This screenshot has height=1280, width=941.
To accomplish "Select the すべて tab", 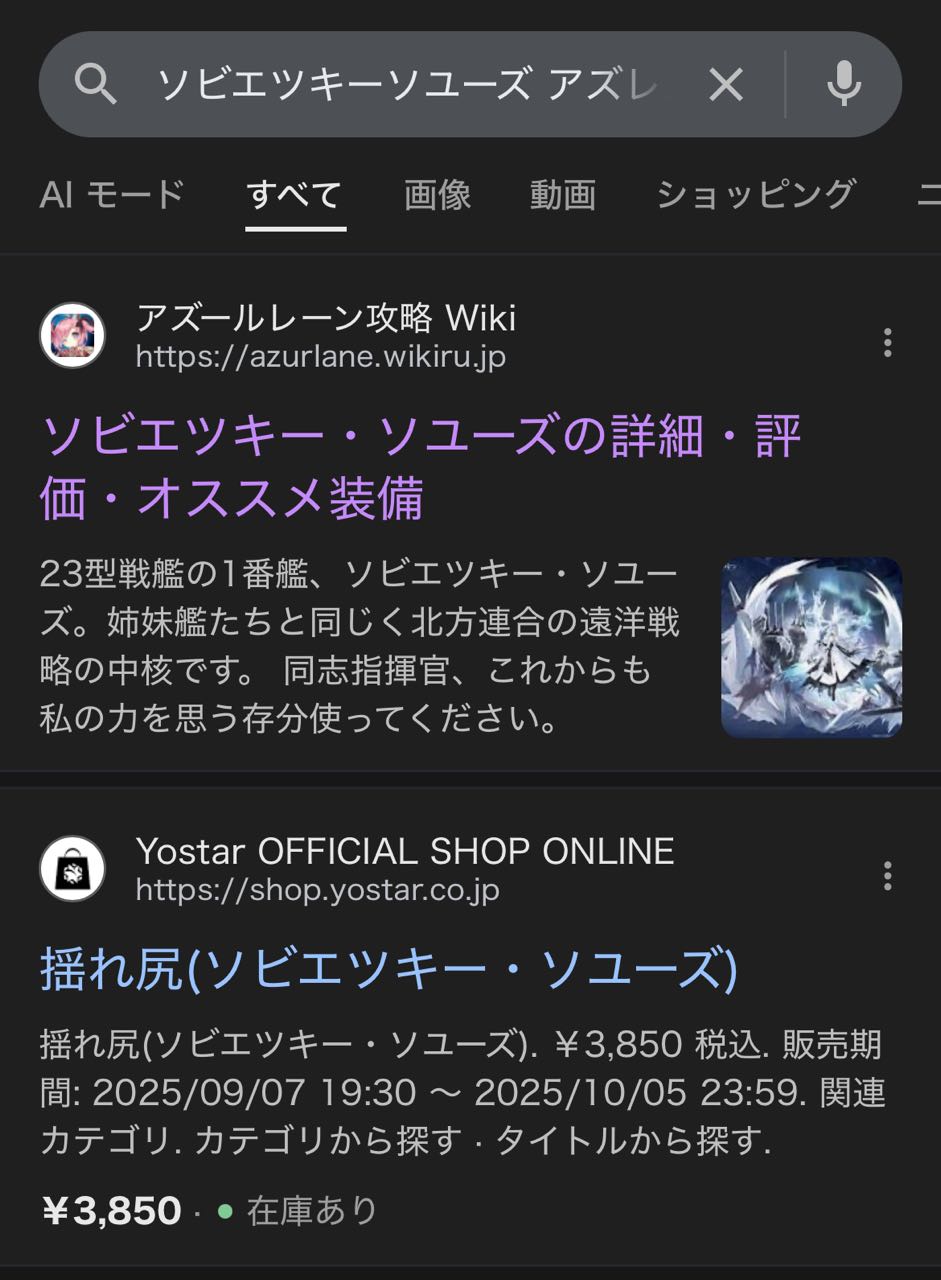I will click(x=295, y=194).
